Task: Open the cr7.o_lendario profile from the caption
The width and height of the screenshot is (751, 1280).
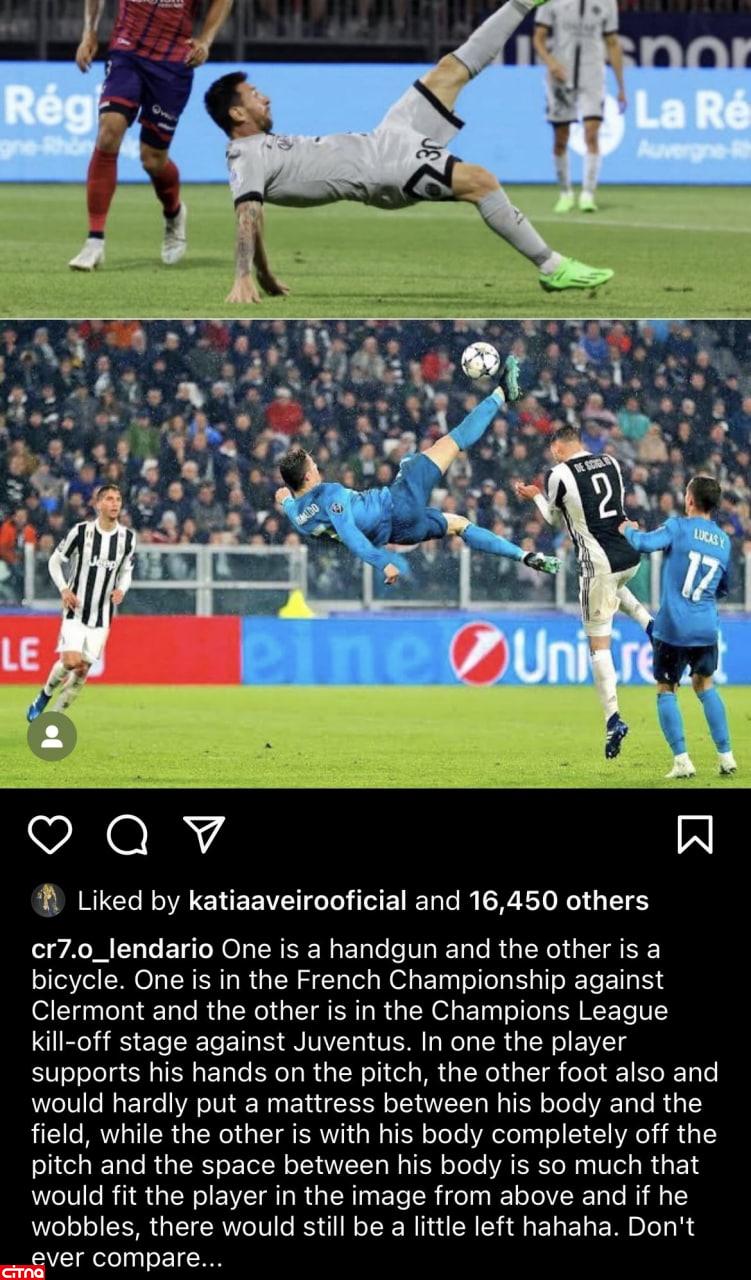Action: pos(122,949)
